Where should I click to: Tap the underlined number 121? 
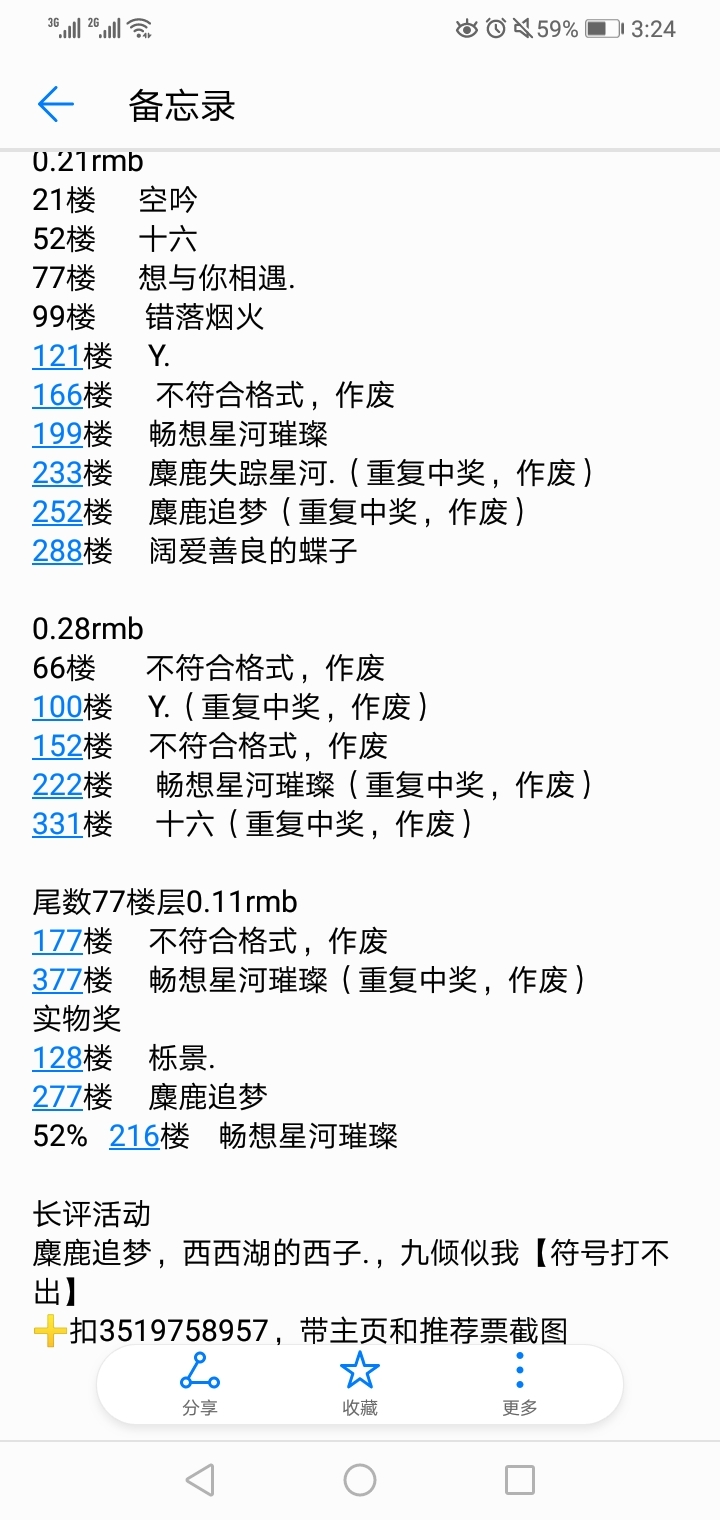(x=58, y=356)
